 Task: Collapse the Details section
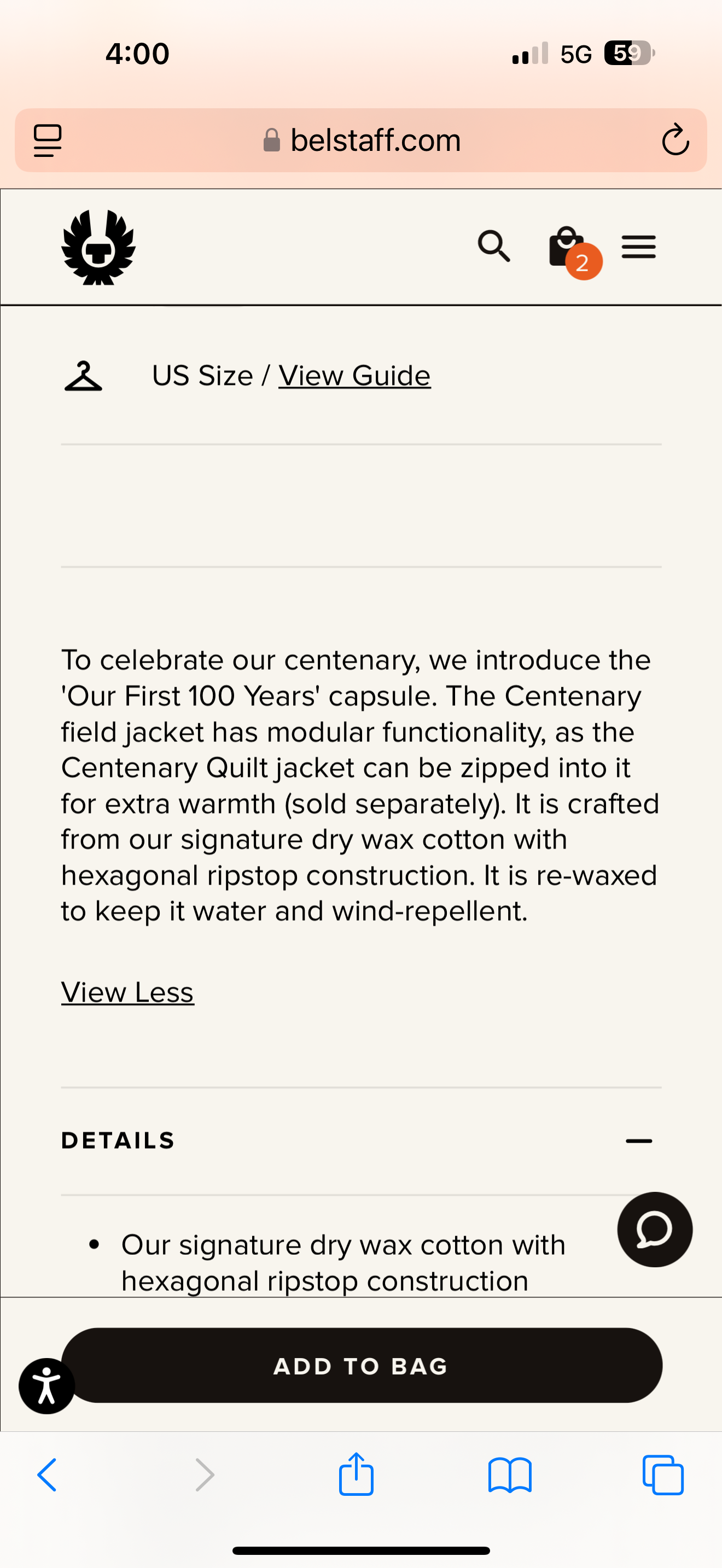click(638, 1140)
